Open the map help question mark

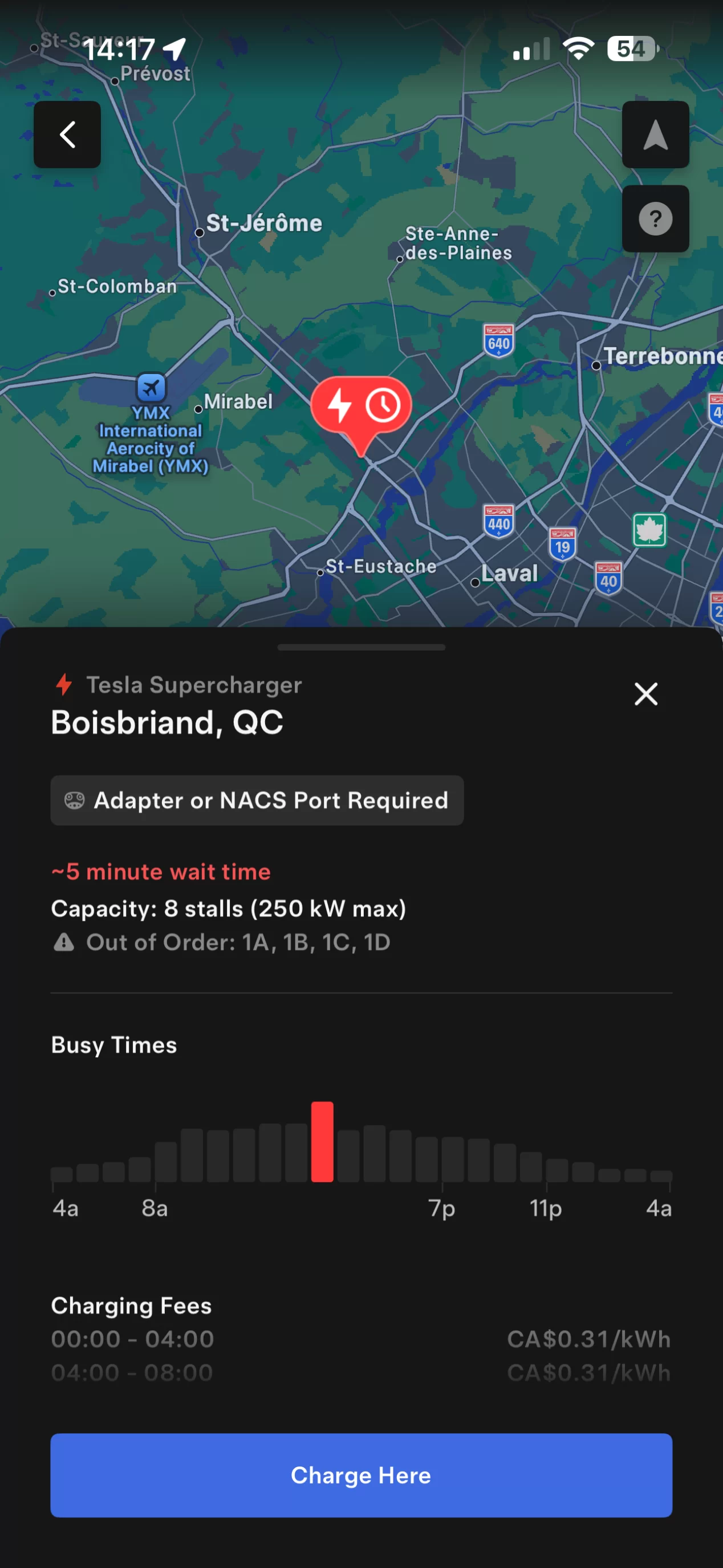pyautogui.click(x=655, y=218)
